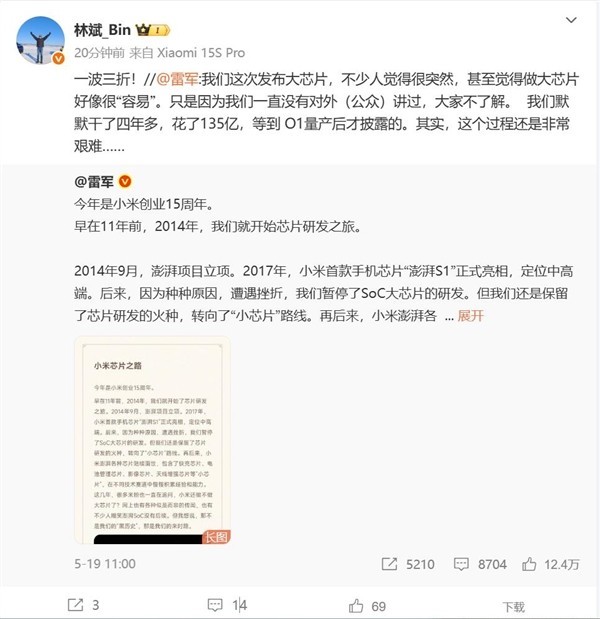Like 林斌_Bin's post
This screenshot has height=619, width=600.
pos(366,604)
